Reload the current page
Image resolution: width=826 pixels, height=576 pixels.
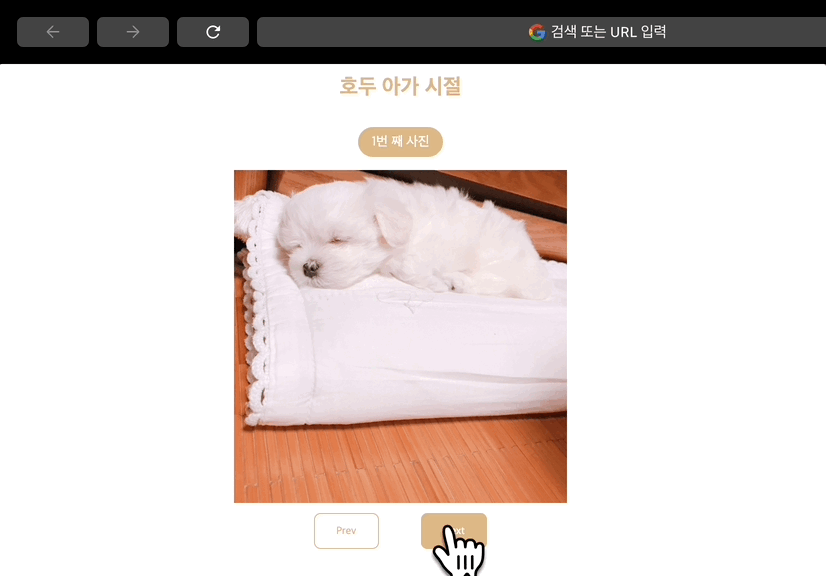click(x=213, y=32)
